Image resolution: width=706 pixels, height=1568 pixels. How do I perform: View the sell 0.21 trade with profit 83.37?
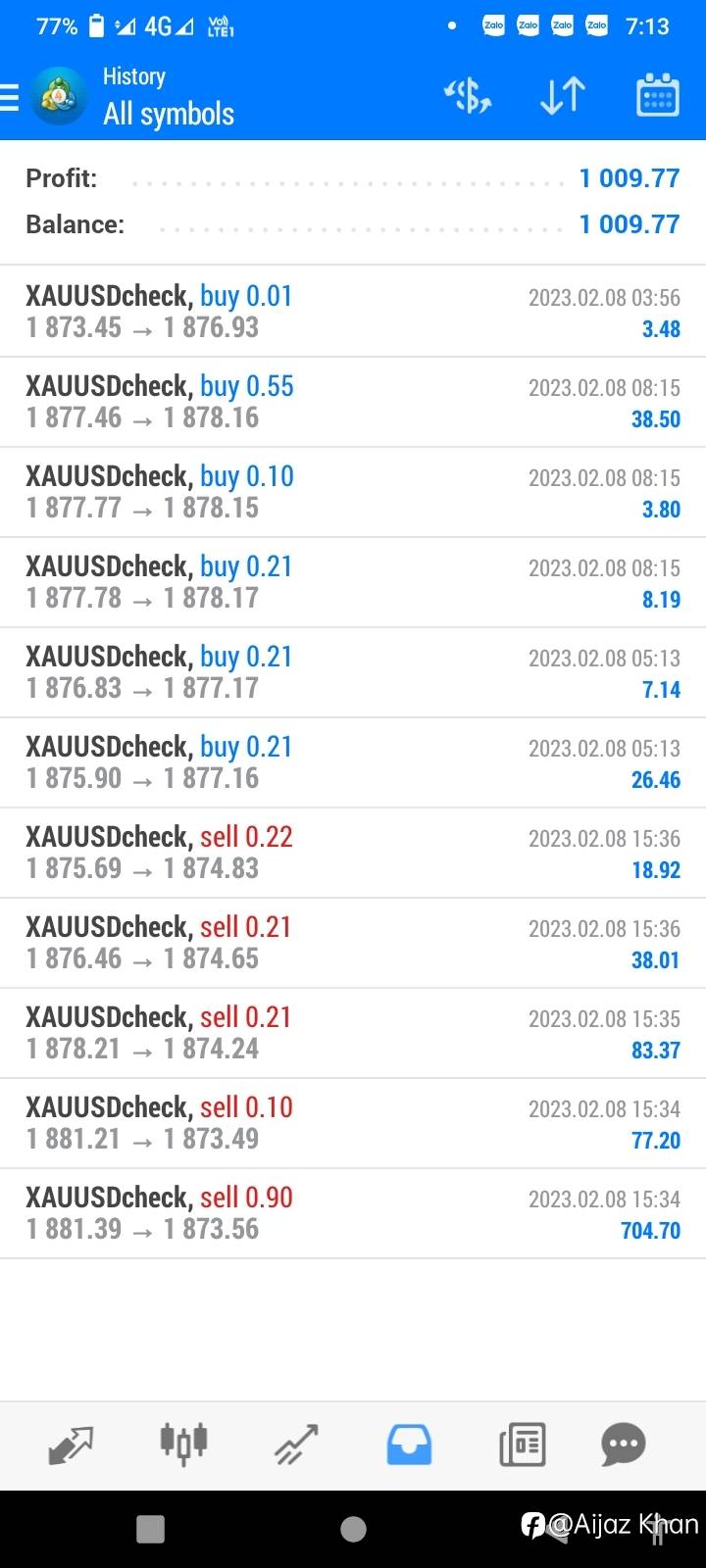pos(353,1033)
